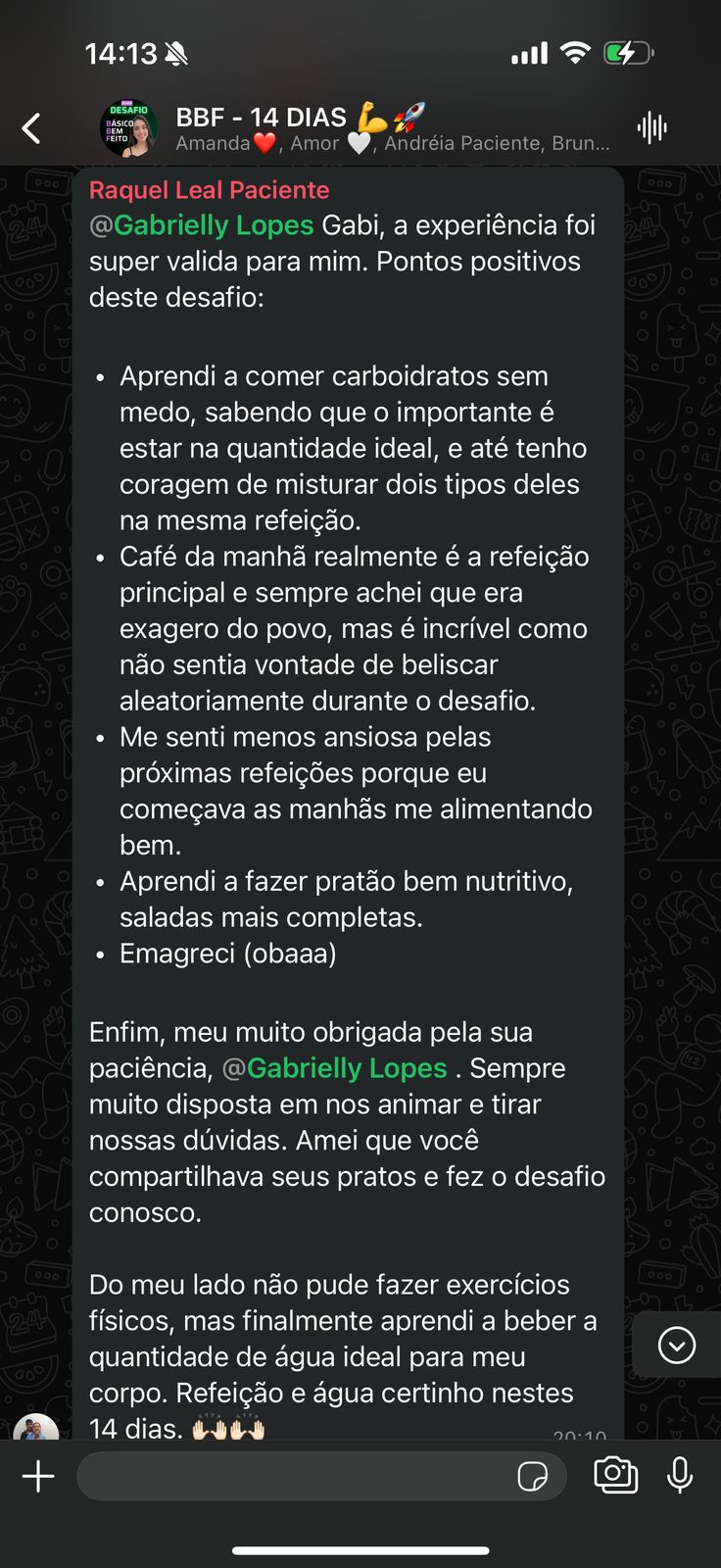Record a voice message with the microphone

point(680,1474)
